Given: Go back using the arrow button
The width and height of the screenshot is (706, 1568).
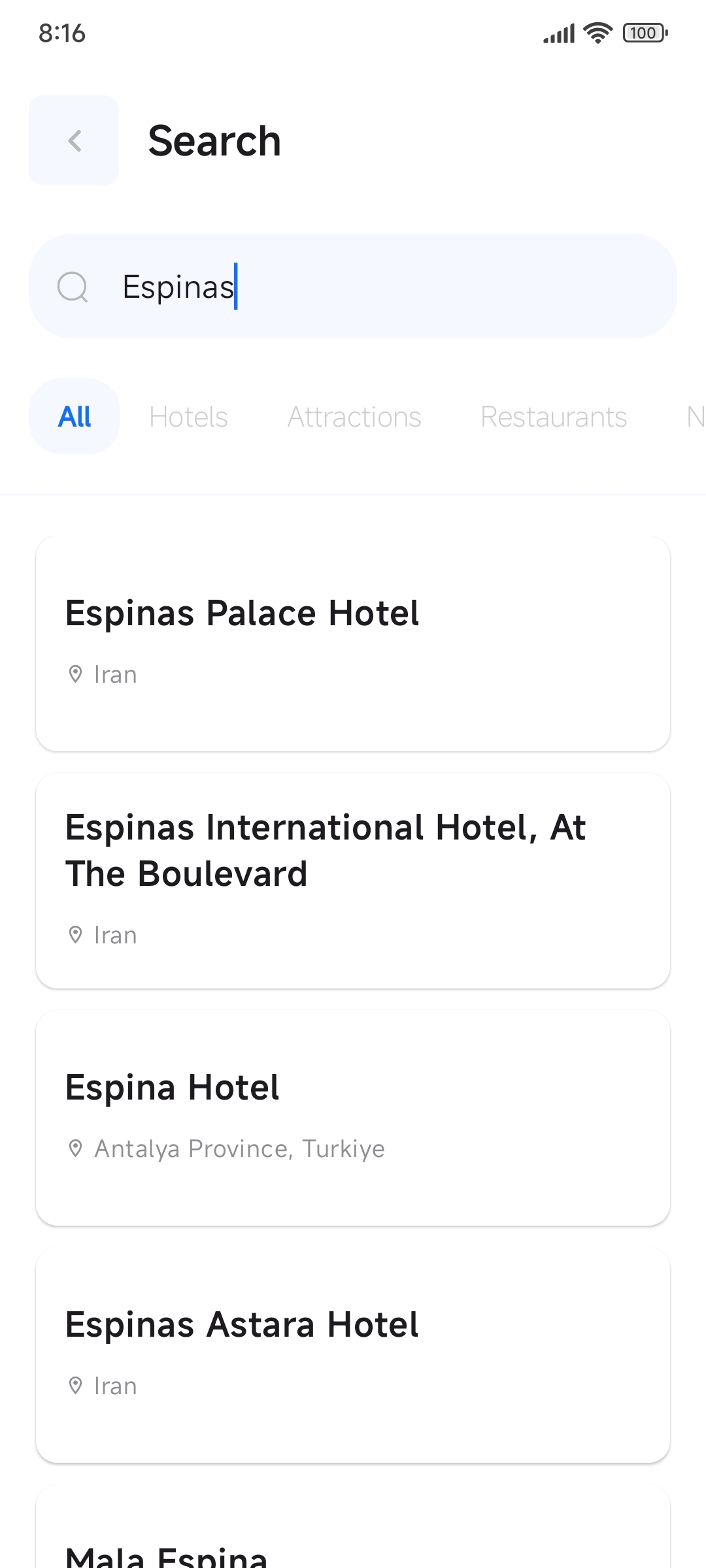Looking at the screenshot, I should 74,140.
